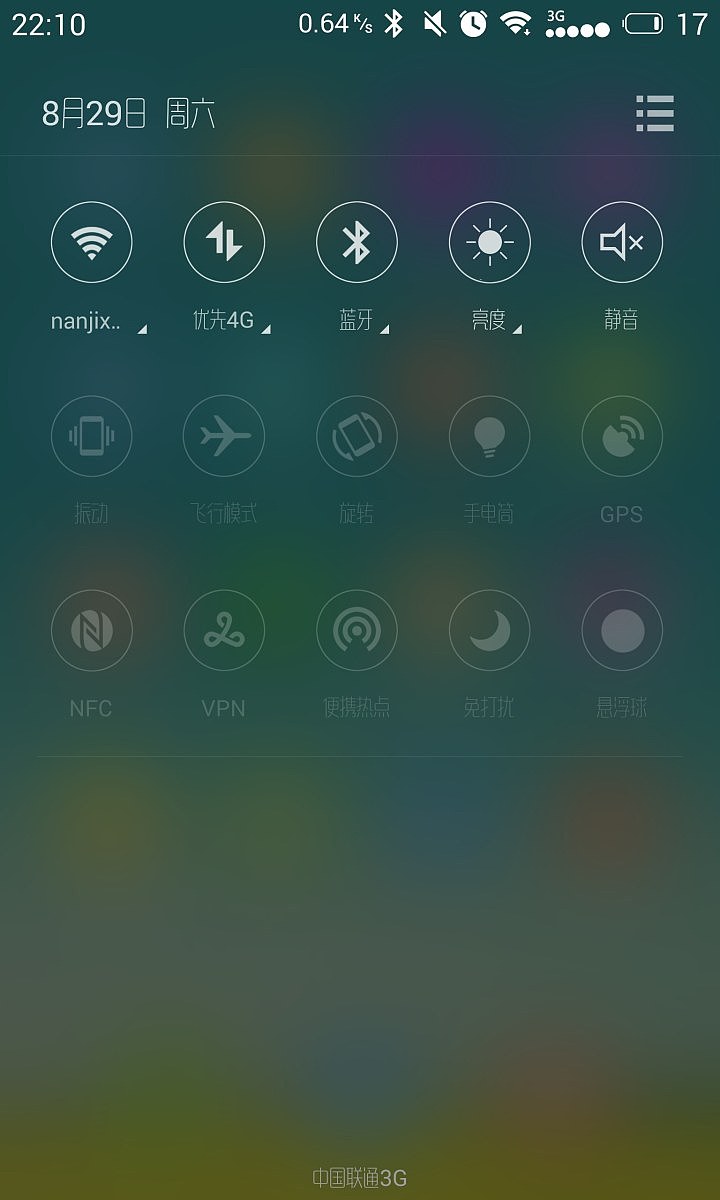Turn on the flashlight (手电筒)
This screenshot has width=720, height=1200.
[x=489, y=436]
